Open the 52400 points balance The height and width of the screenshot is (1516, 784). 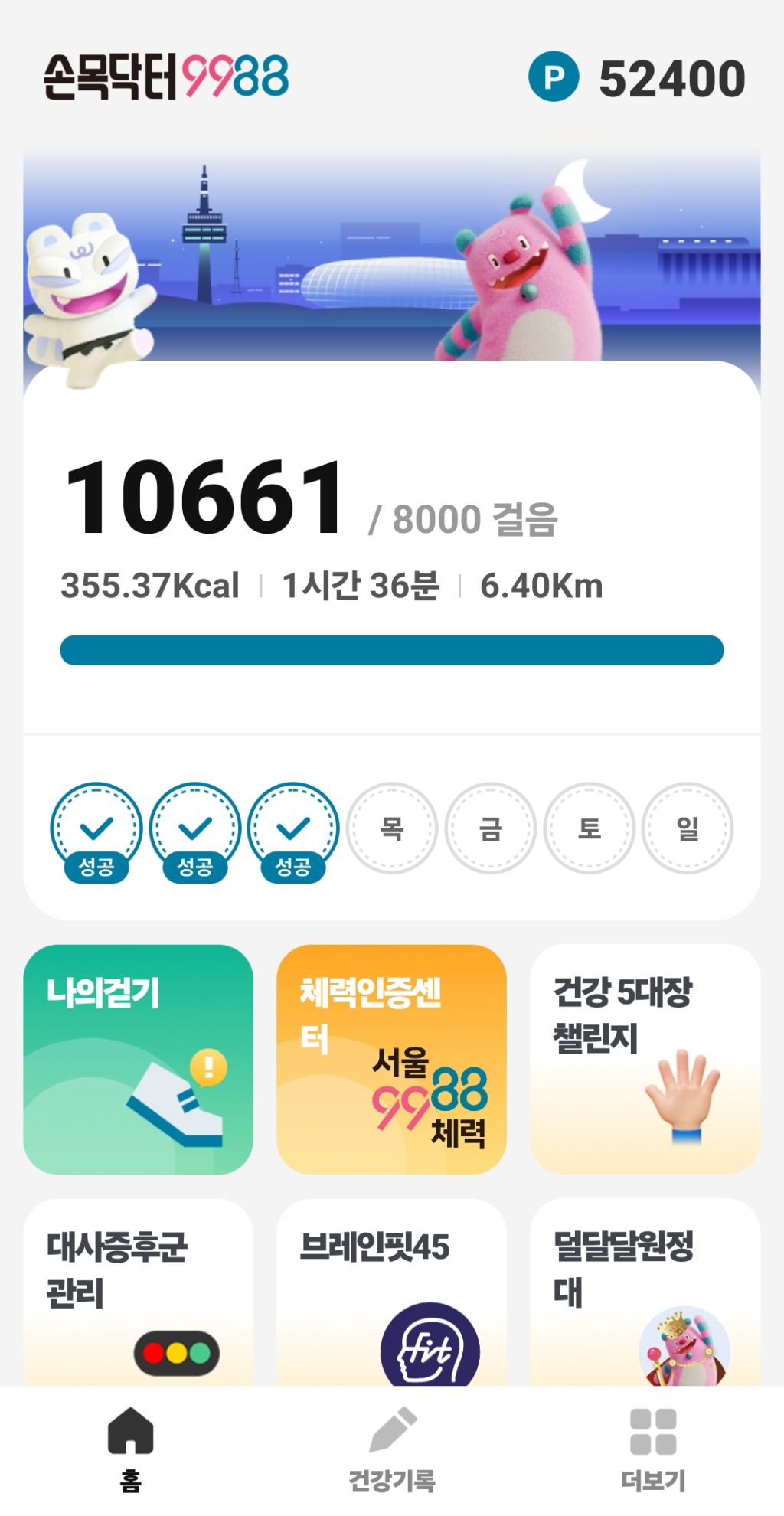pyautogui.click(x=637, y=77)
